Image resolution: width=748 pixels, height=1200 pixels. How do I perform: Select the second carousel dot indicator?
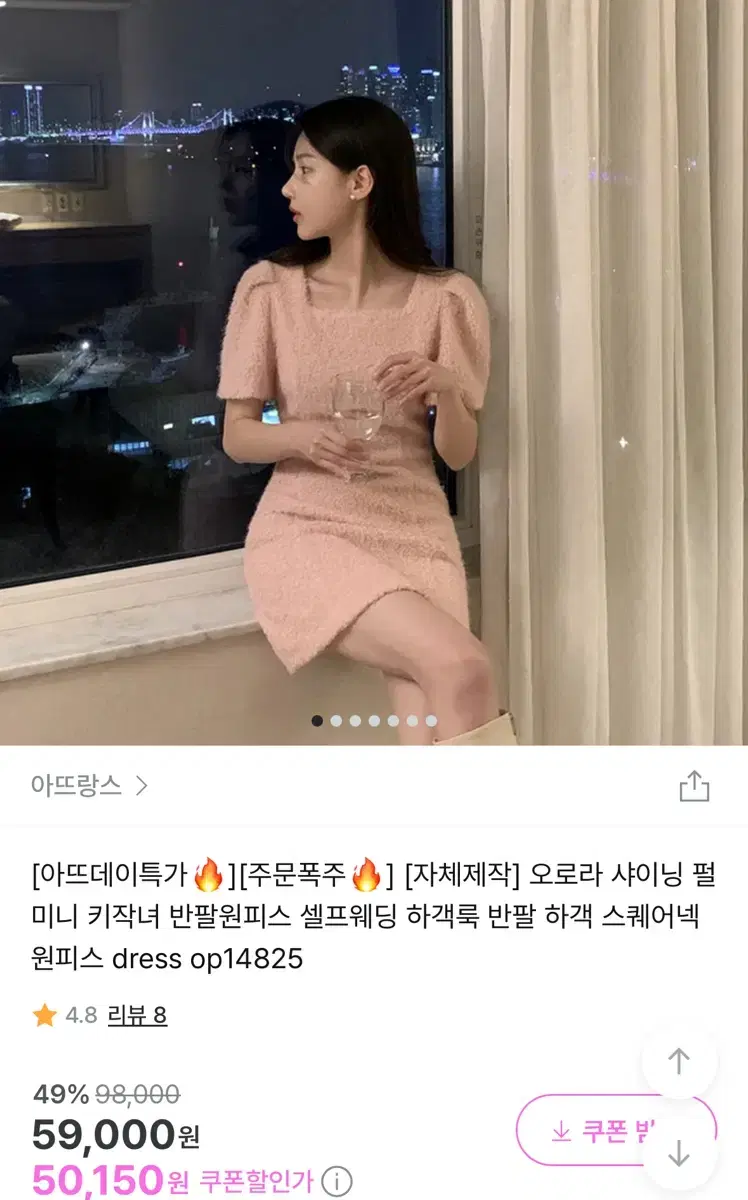336,720
